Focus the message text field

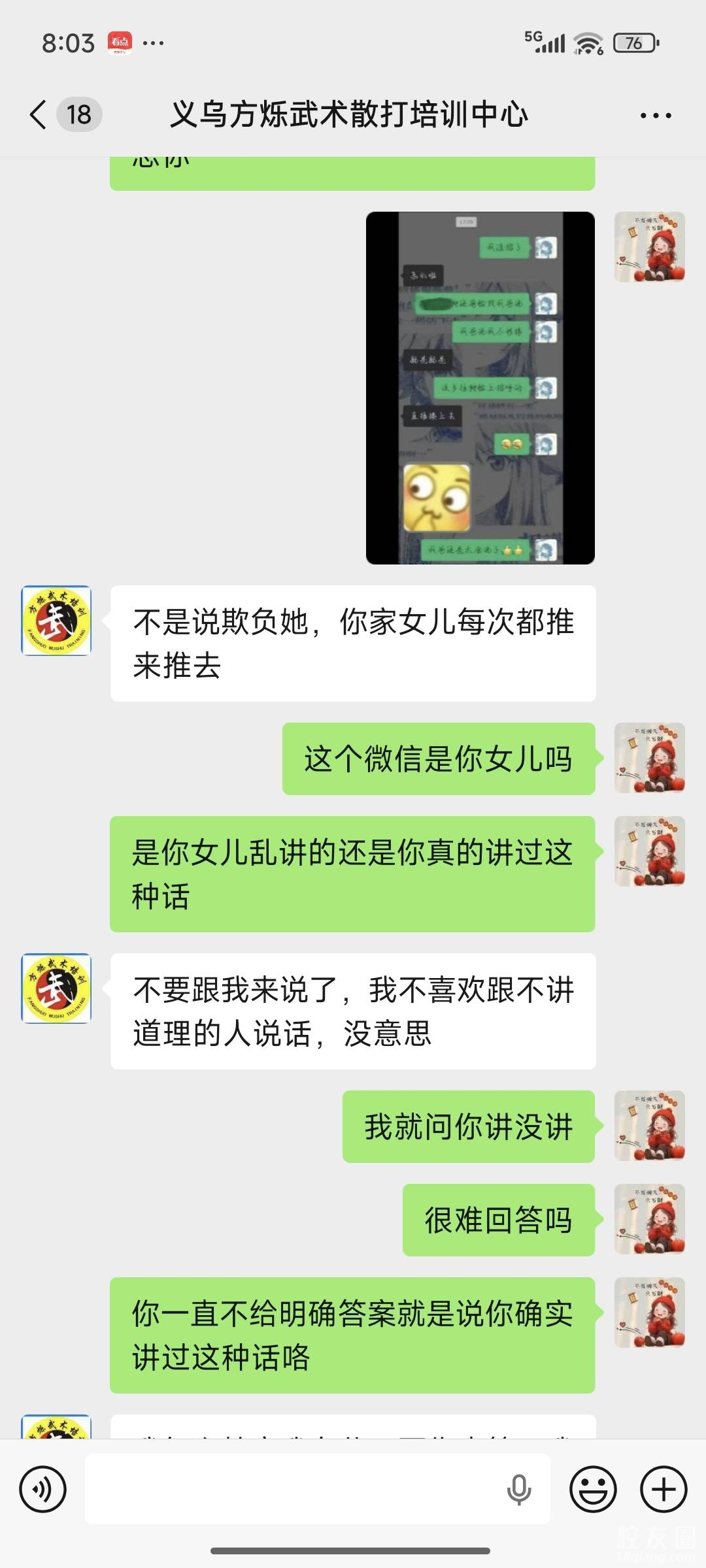click(x=294, y=1490)
